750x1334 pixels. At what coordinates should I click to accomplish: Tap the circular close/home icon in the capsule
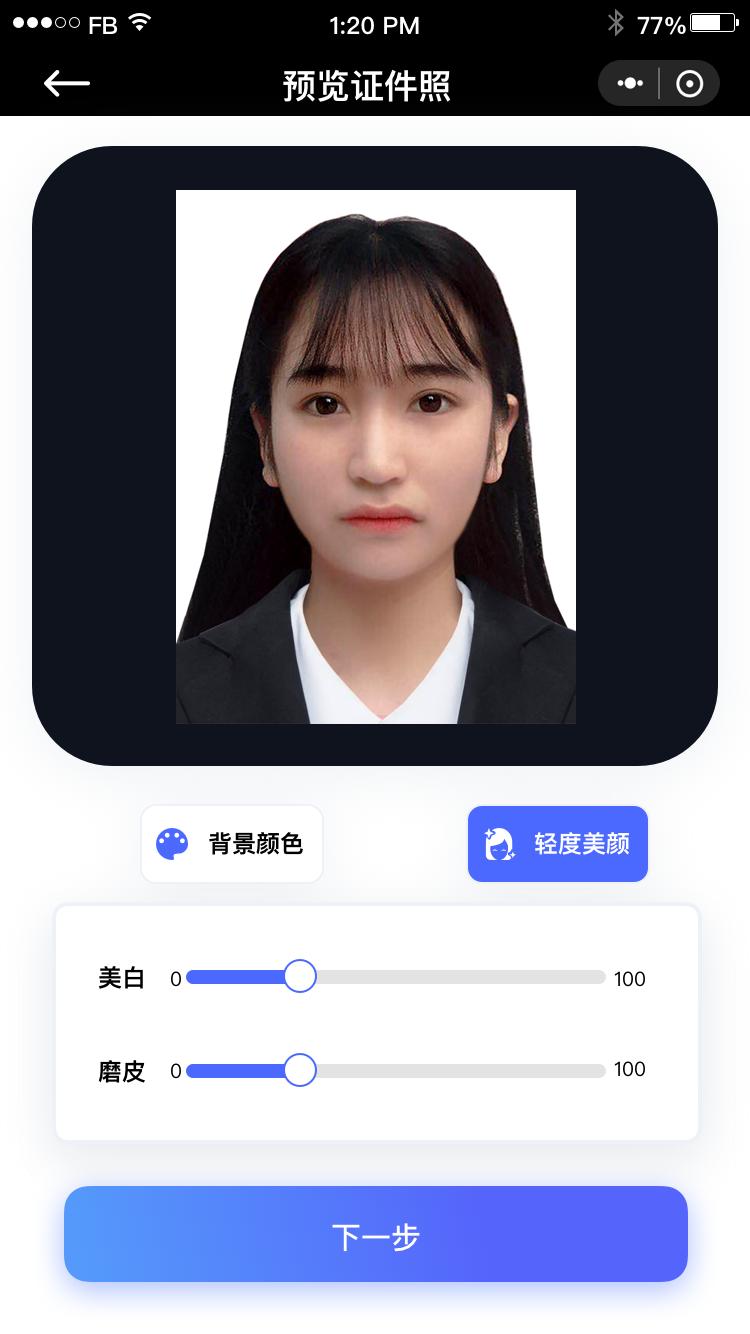coord(689,83)
